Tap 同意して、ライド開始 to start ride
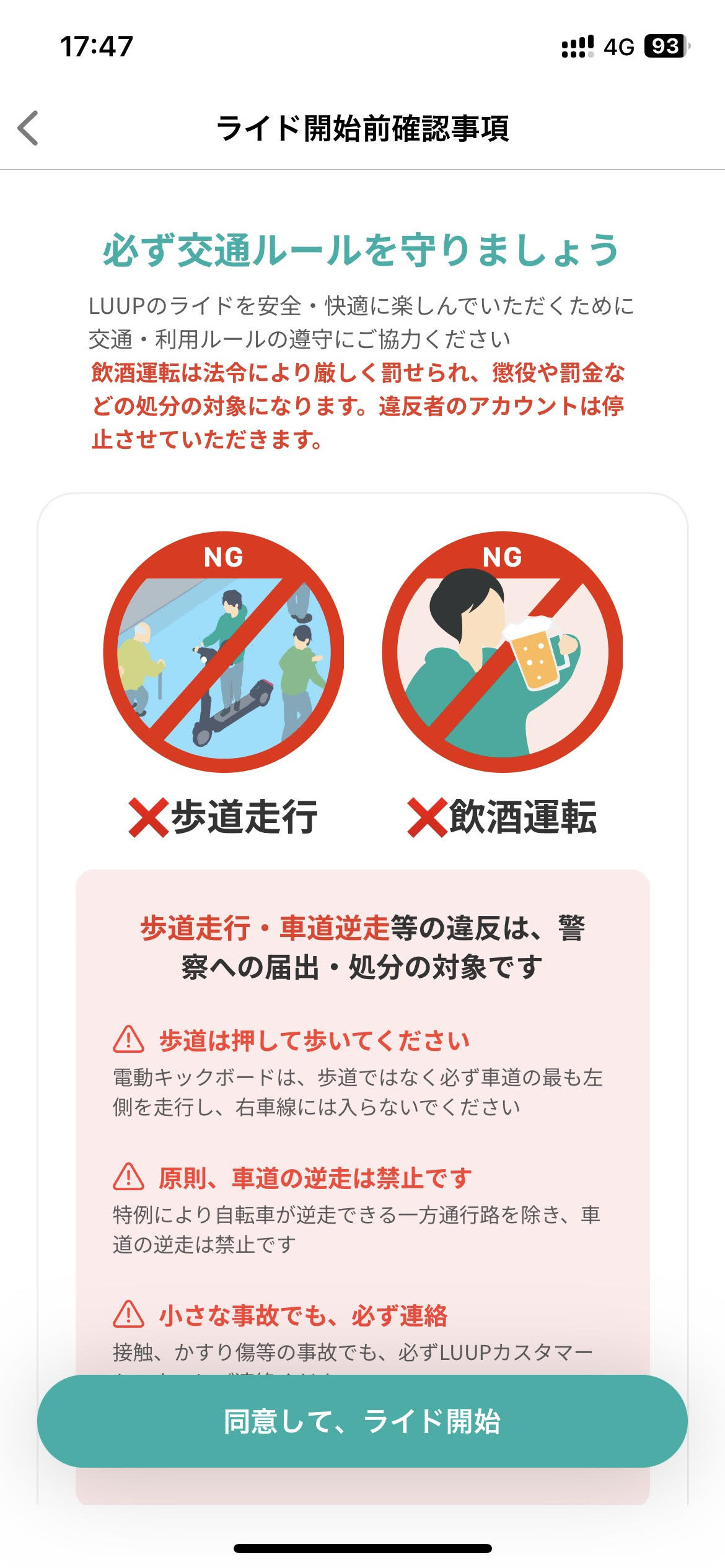 [362, 1421]
